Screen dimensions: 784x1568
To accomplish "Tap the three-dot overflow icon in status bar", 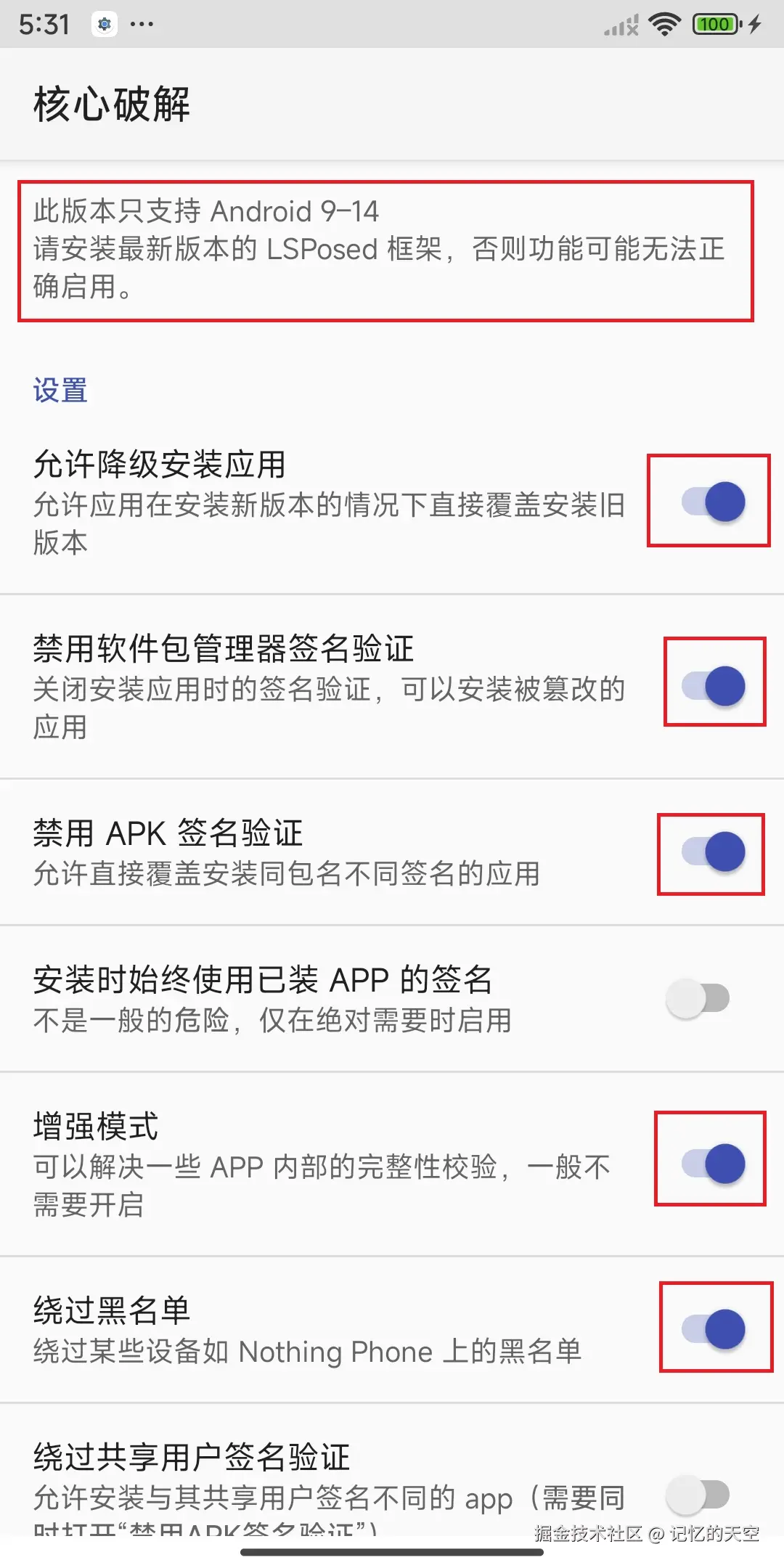I will click(x=140, y=24).
